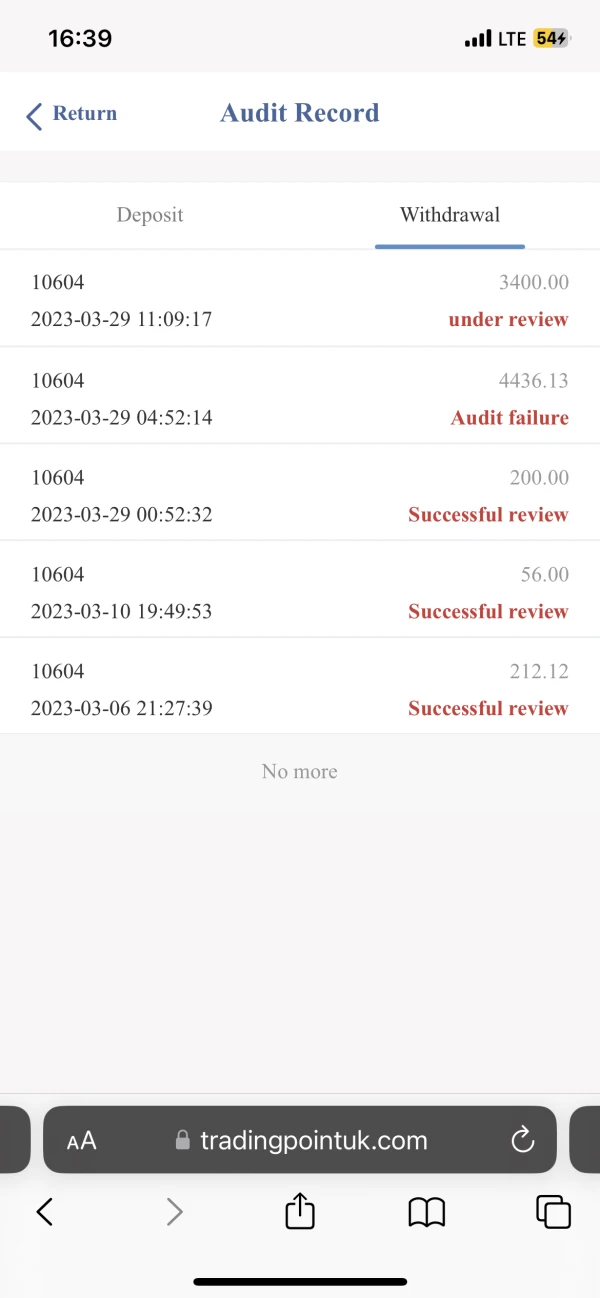Tap the tradingpointuk.com address bar
Screen dimensions: 600x1298
[x=300, y=1140]
